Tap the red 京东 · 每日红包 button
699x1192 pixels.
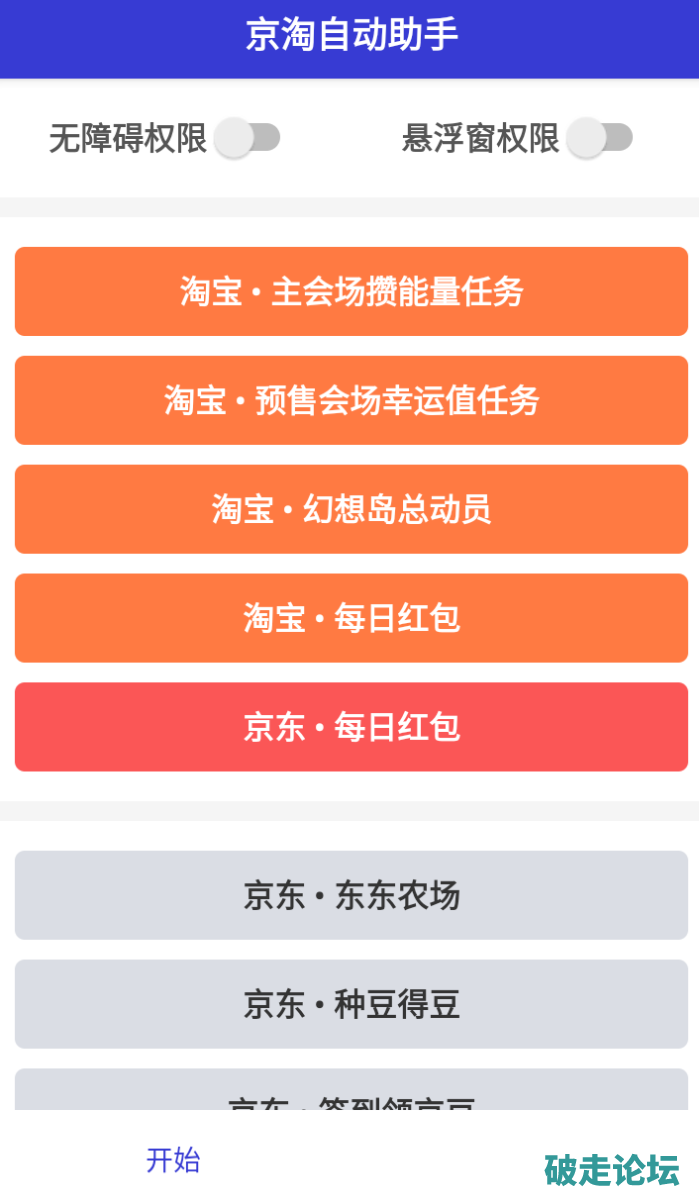(x=351, y=727)
